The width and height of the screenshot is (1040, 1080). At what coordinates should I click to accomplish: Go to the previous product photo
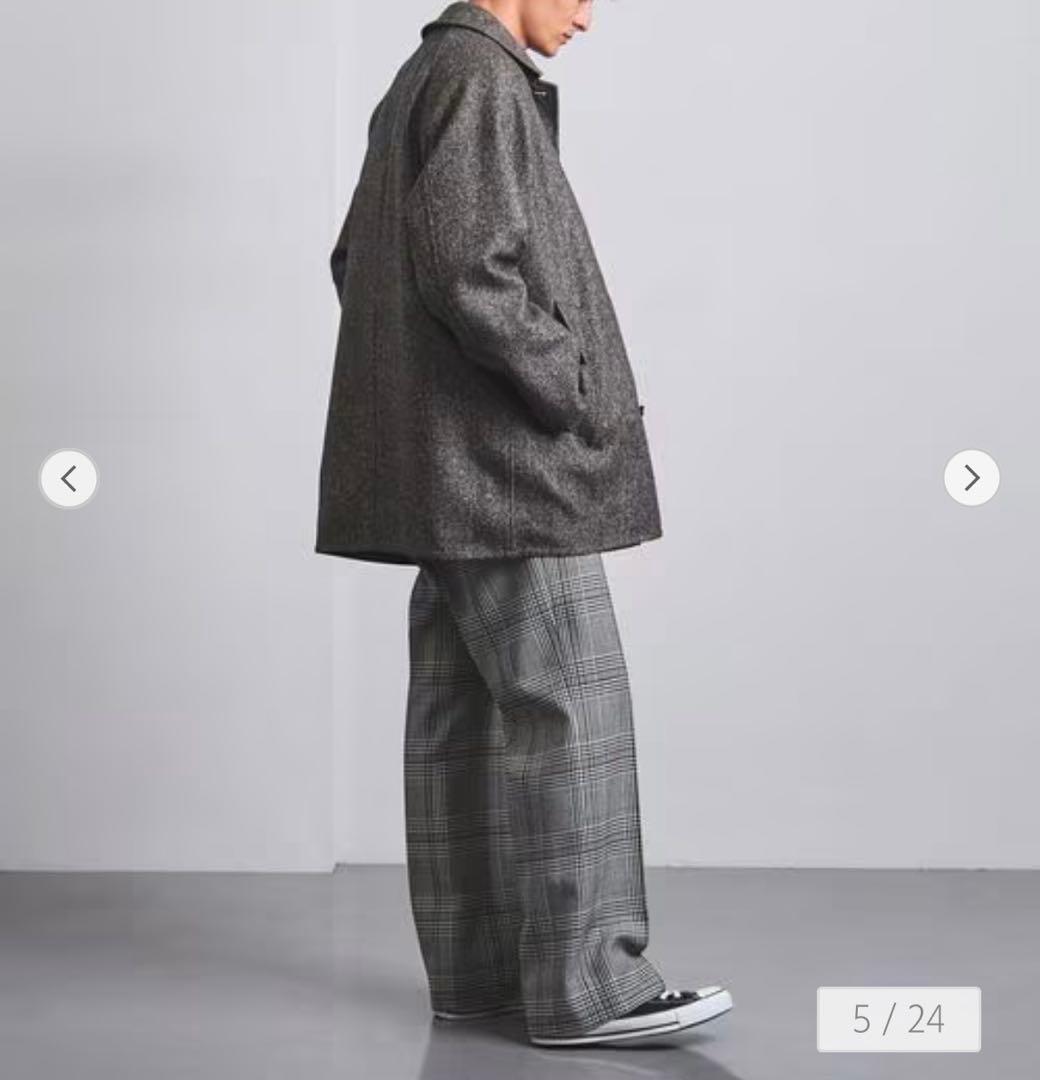click(x=68, y=479)
